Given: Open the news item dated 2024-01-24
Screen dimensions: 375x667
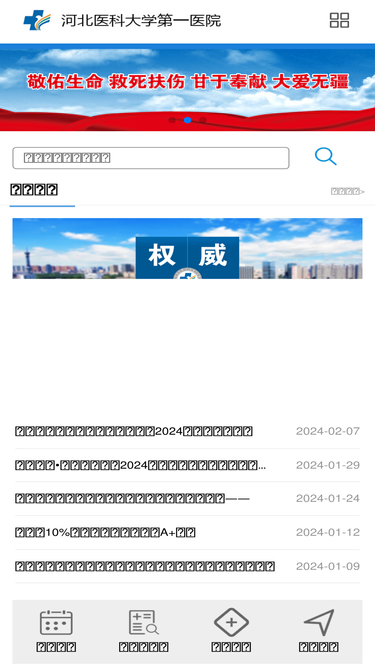Looking at the screenshot, I should pyautogui.click(x=188, y=499).
